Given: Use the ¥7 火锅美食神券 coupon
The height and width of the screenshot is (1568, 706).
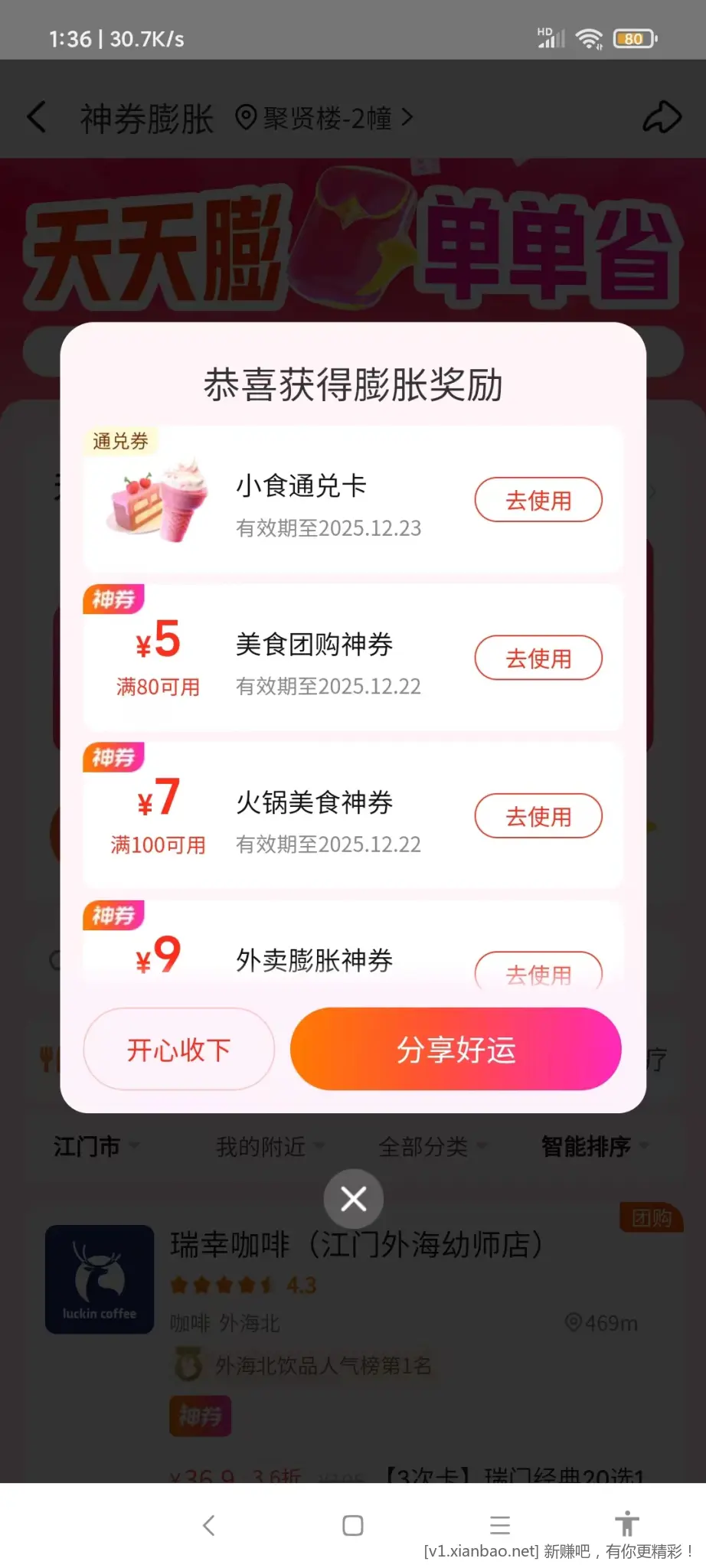Looking at the screenshot, I should pyautogui.click(x=538, y=815).
